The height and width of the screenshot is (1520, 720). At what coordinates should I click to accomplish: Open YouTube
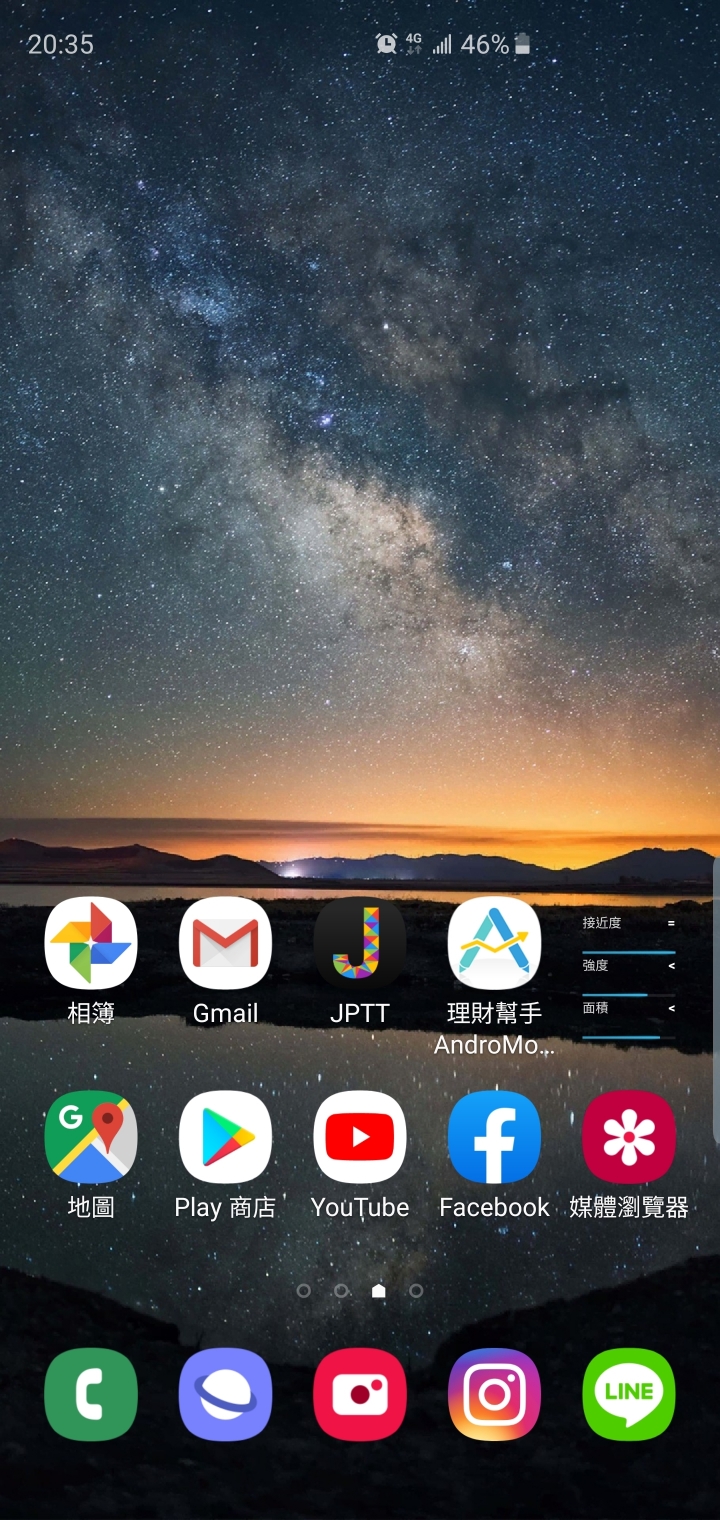tap(360, 1137)
